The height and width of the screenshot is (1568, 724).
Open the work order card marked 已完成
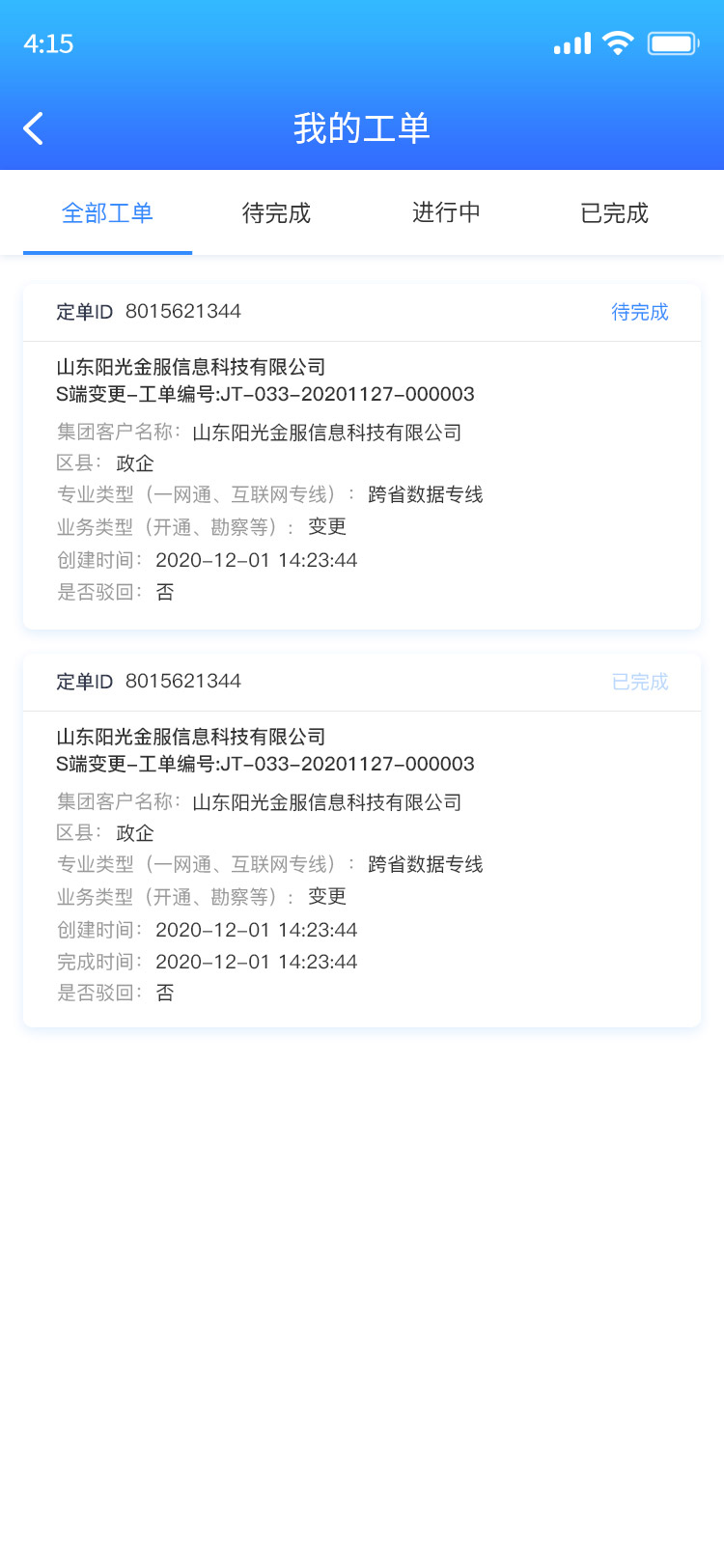coord(362,841)
